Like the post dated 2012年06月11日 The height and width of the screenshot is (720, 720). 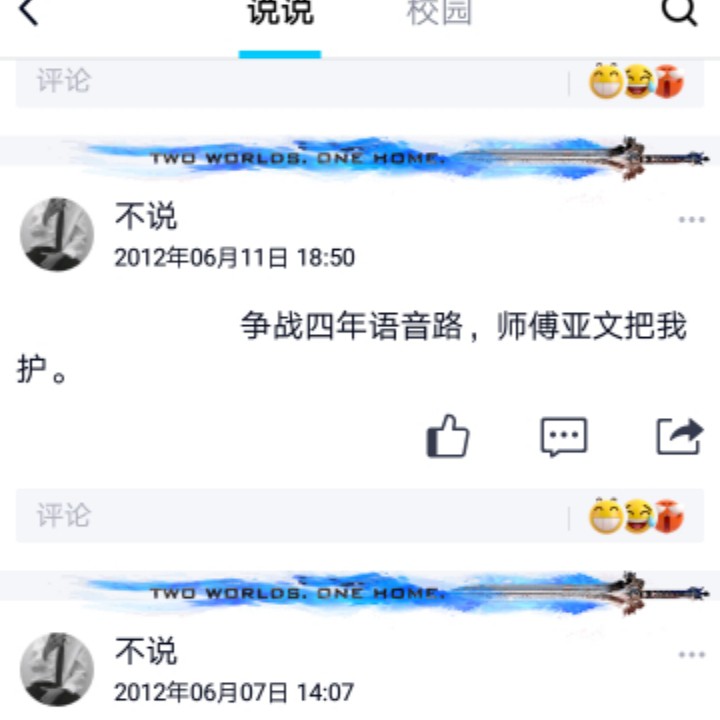448,437
